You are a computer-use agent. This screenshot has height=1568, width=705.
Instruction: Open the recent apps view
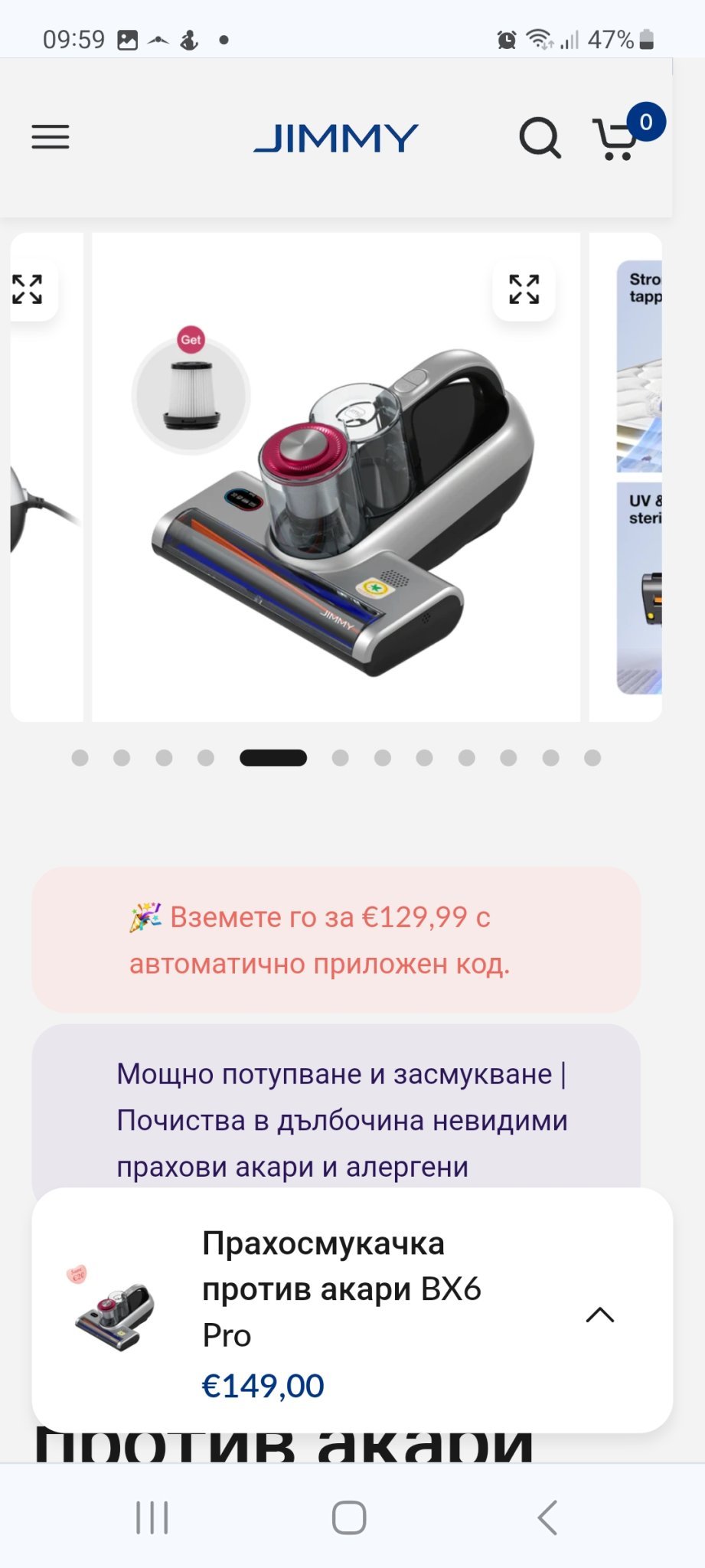152,1517
